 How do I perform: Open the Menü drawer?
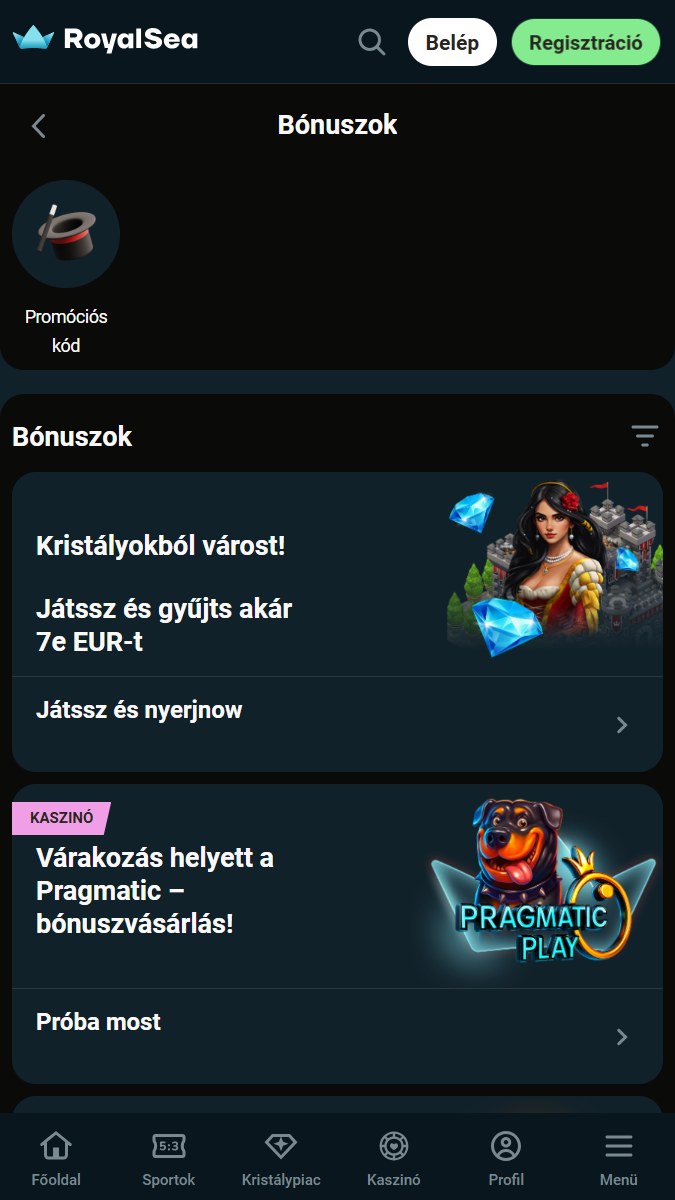point(618,1158)
